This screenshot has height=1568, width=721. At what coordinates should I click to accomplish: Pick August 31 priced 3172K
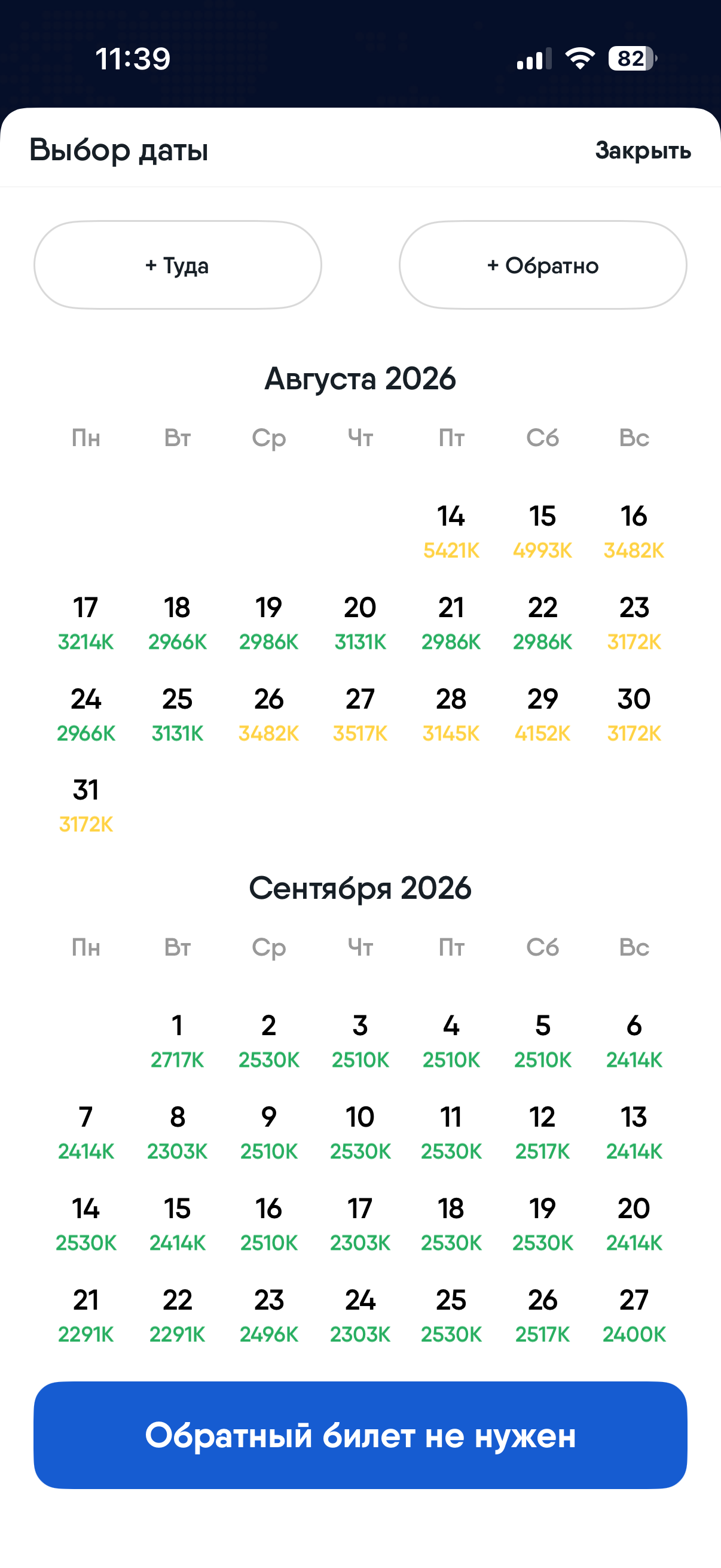pyautogui.click(x=85, y=806)
